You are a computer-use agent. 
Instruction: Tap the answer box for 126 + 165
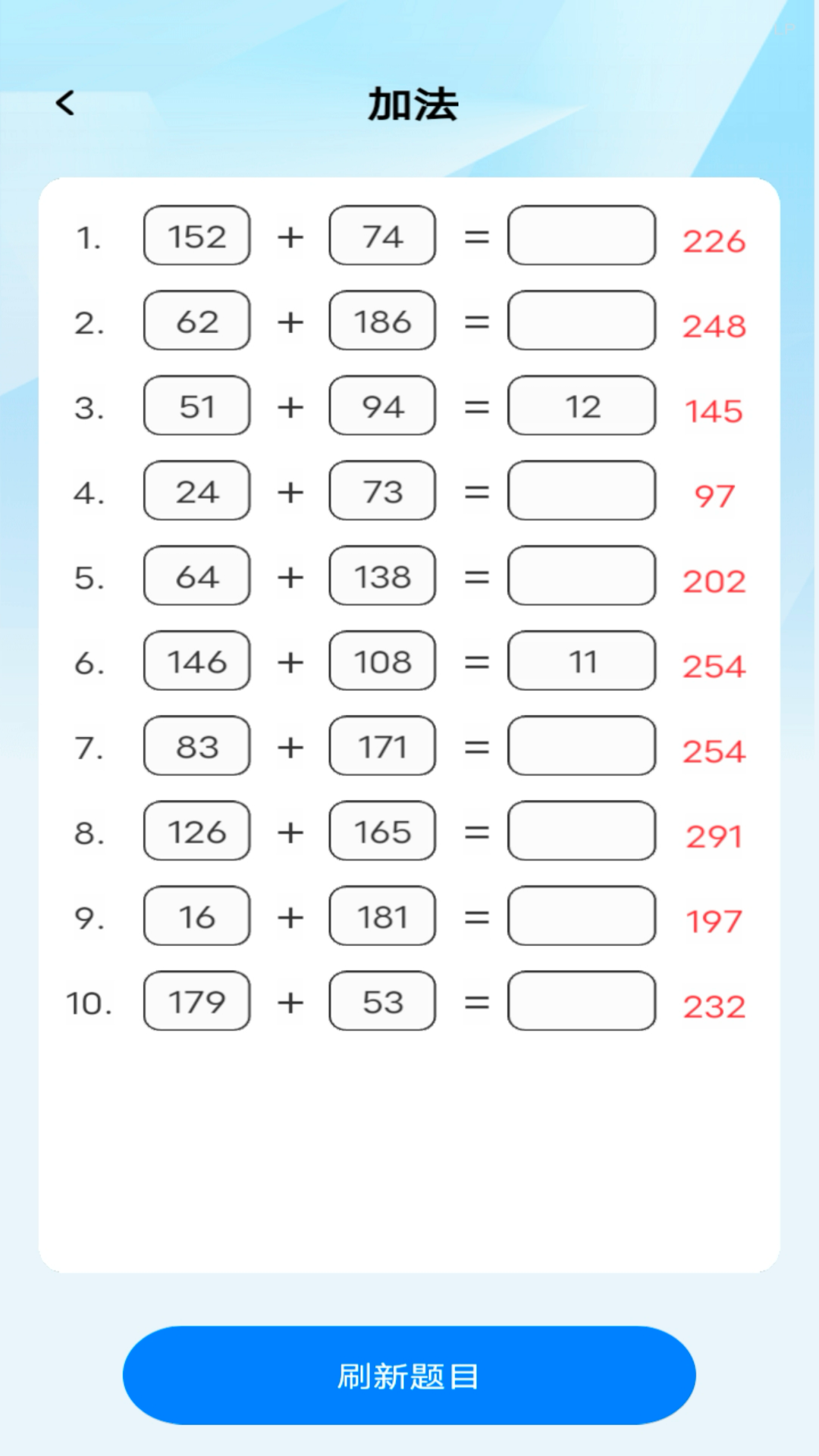pyautogui.click(x=581, y=830)
